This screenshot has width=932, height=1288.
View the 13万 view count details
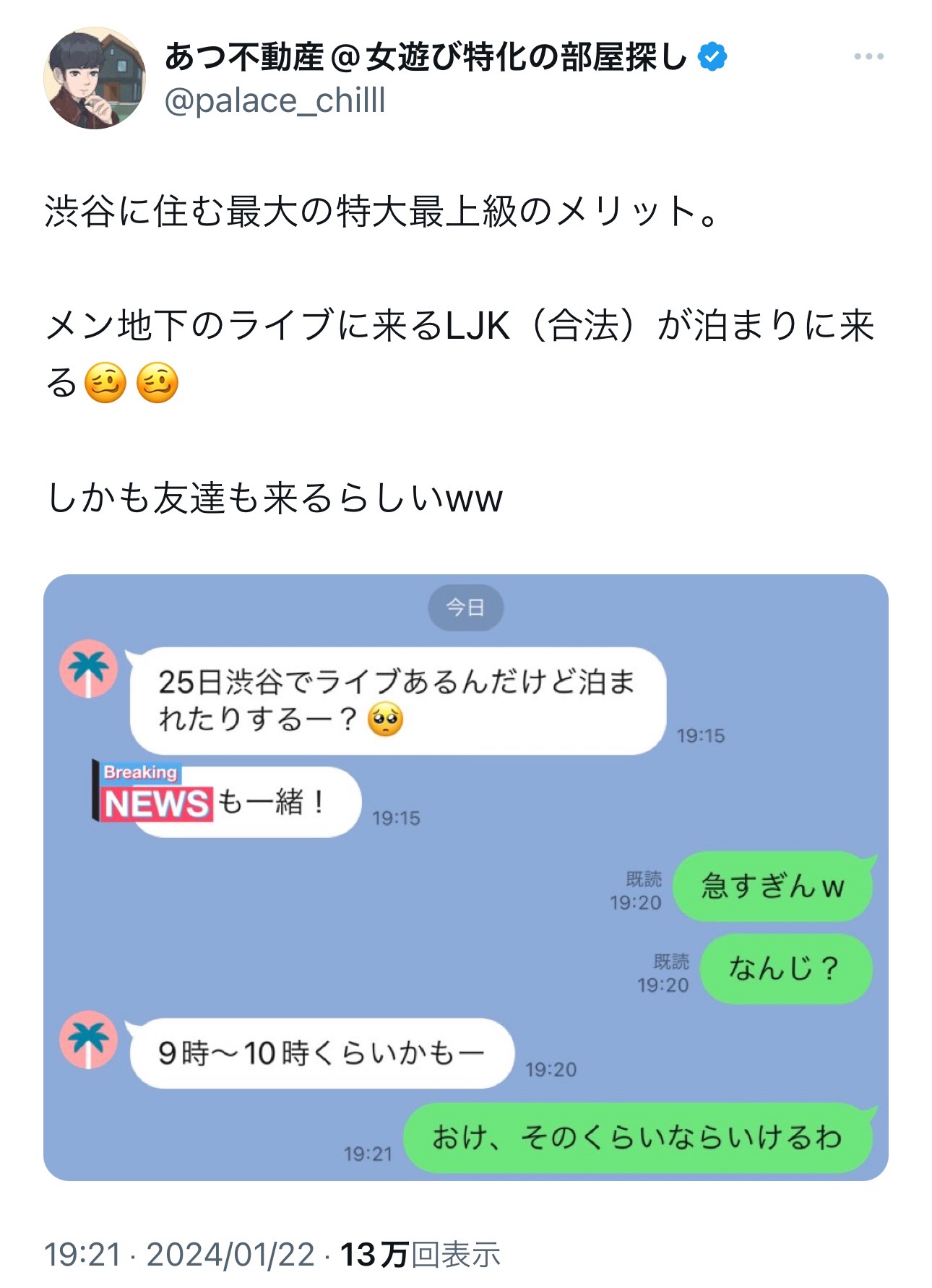[x=420, y=1255]
